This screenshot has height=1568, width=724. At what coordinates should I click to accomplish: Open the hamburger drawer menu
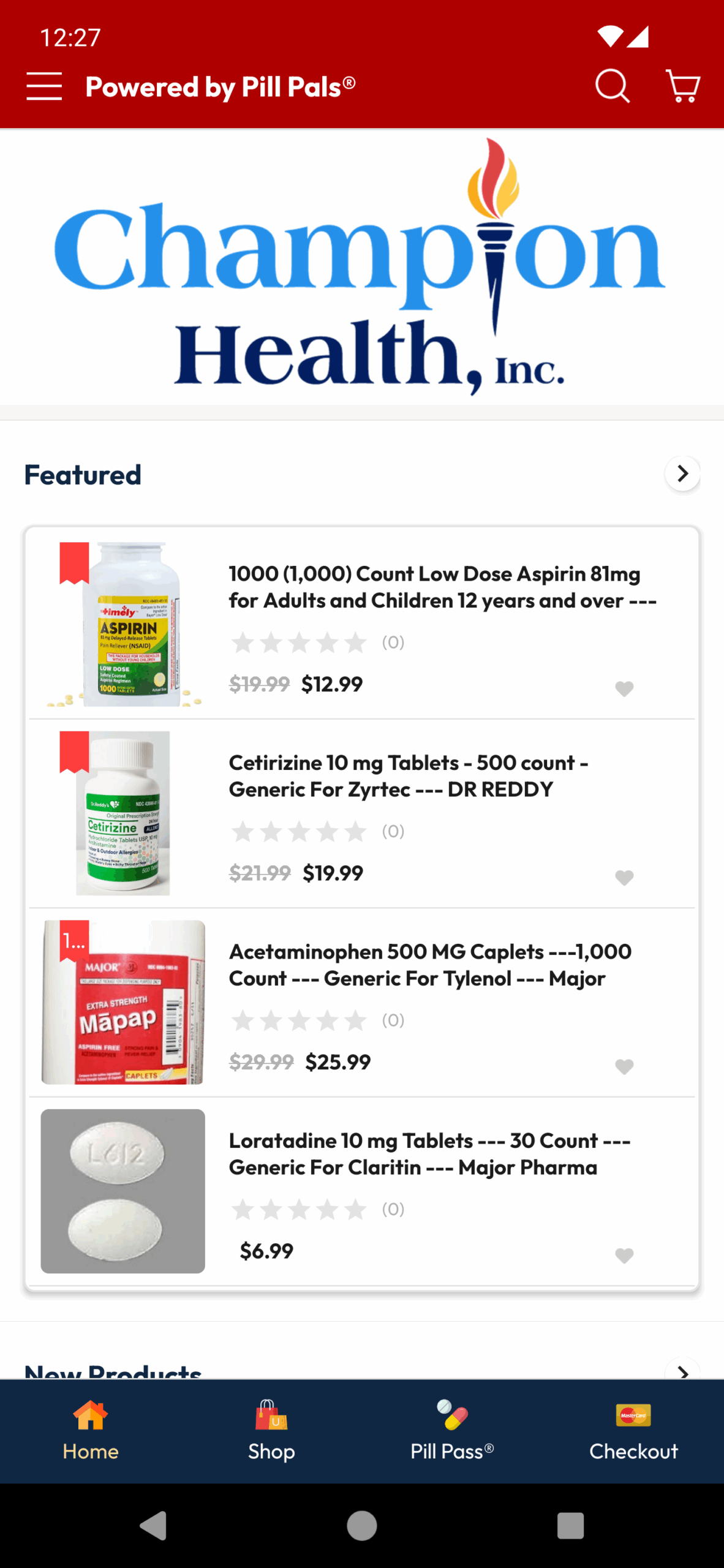(x=44, y=86)
